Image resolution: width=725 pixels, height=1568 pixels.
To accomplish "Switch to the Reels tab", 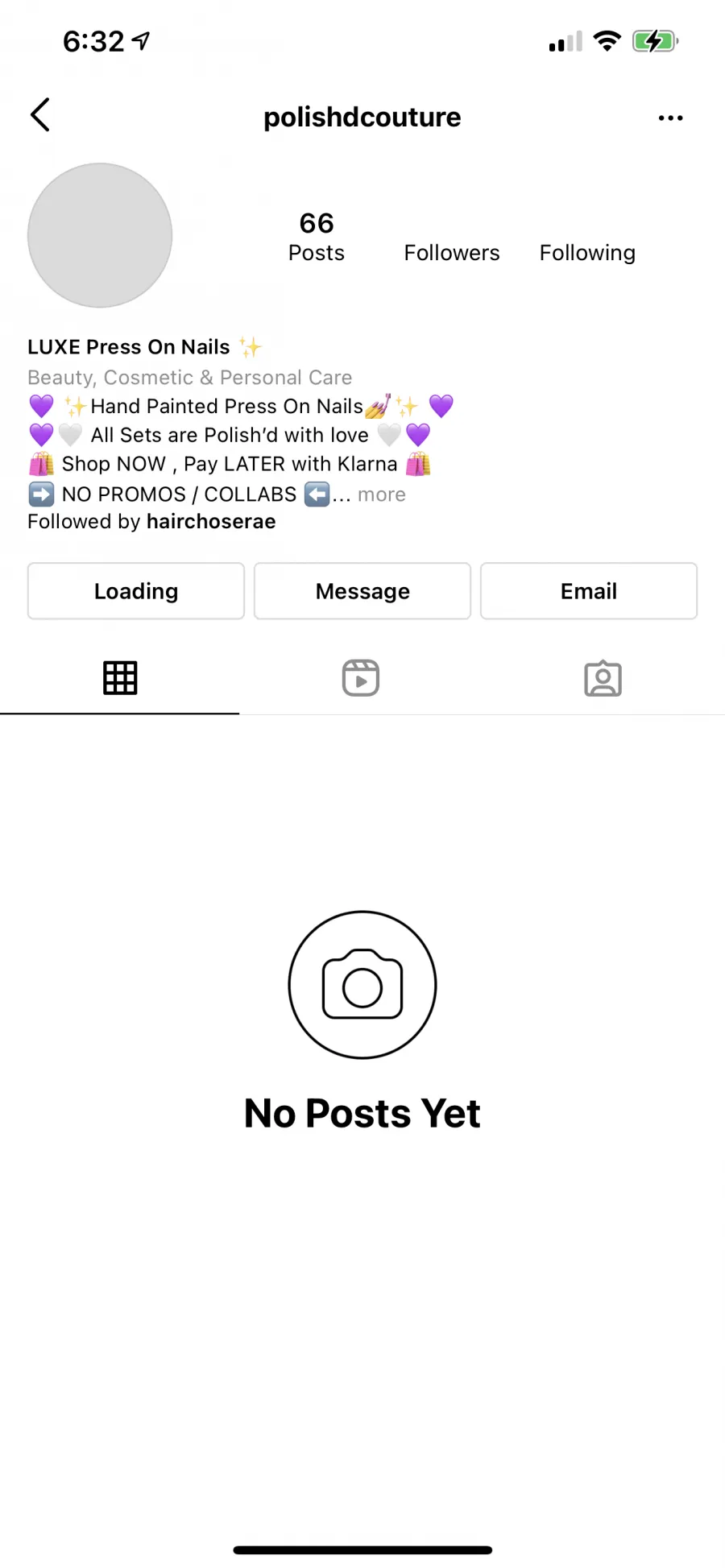I will [361, 678].
